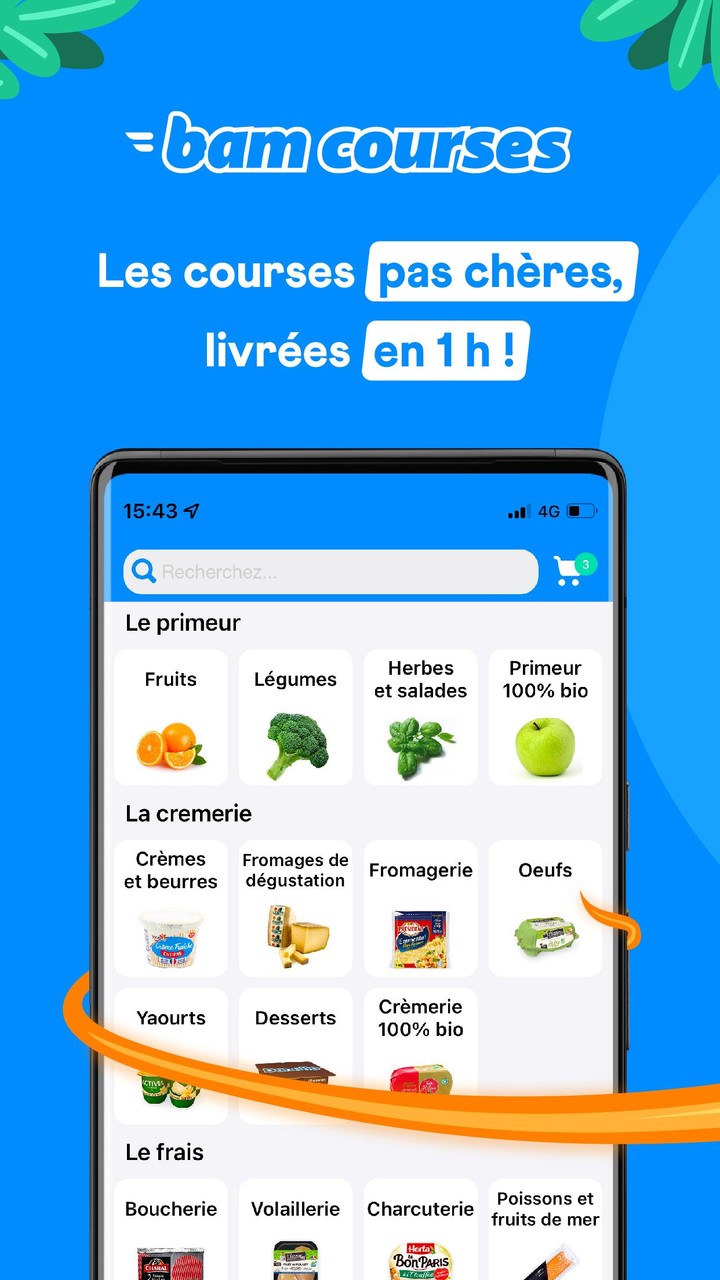Viewport: 720px width, 1280px height.
Task: Tap the search magnifier icon
Action: pyautogui.click(x=143, y=571)
